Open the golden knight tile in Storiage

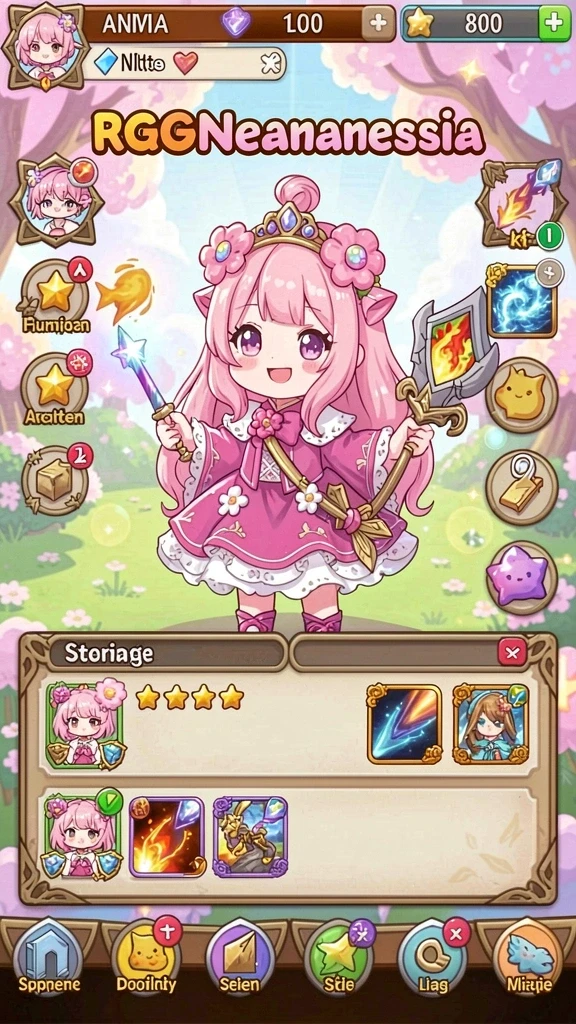tap(250, 836)
